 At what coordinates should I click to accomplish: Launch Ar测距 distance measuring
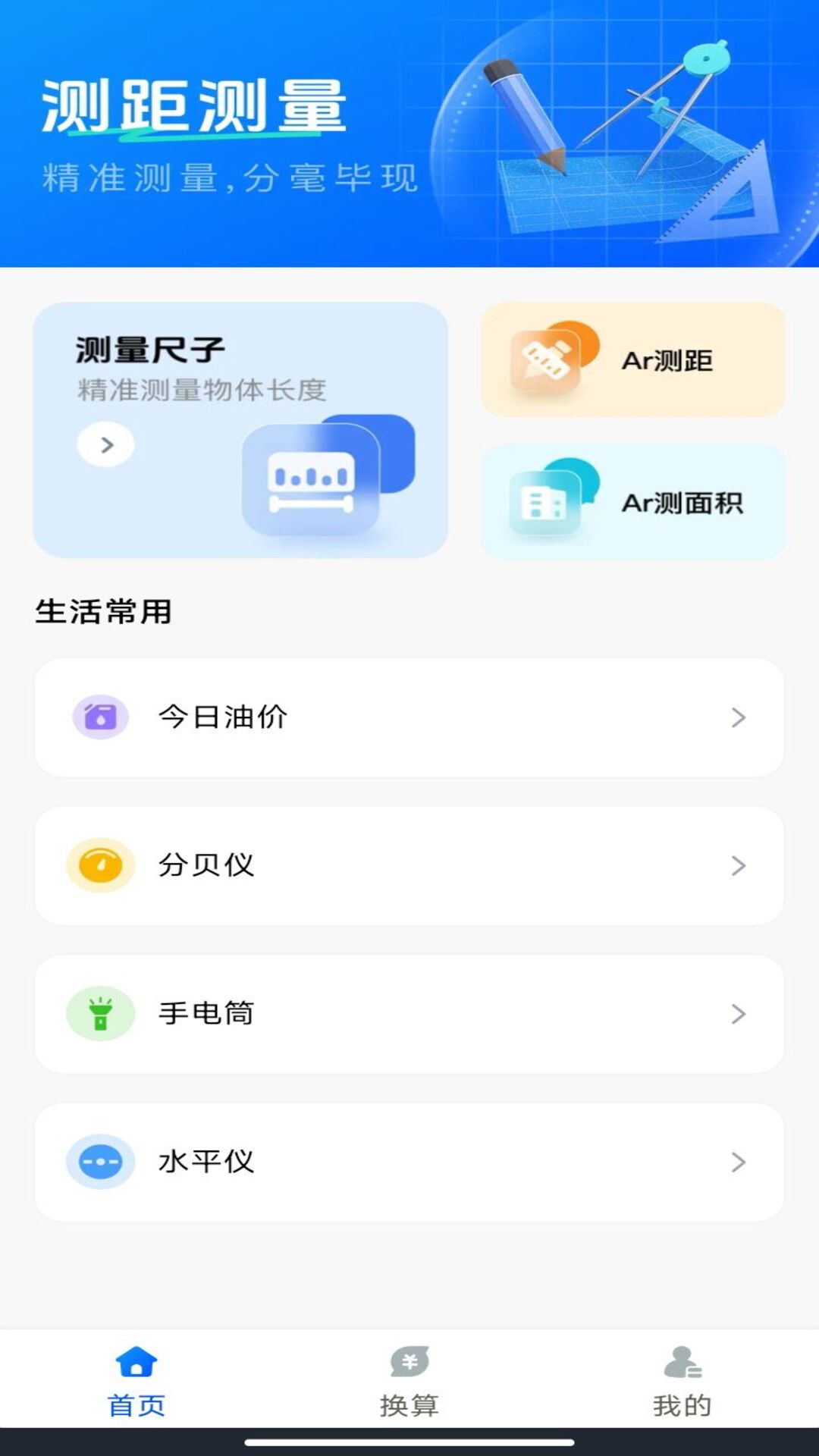pos(633,359)
